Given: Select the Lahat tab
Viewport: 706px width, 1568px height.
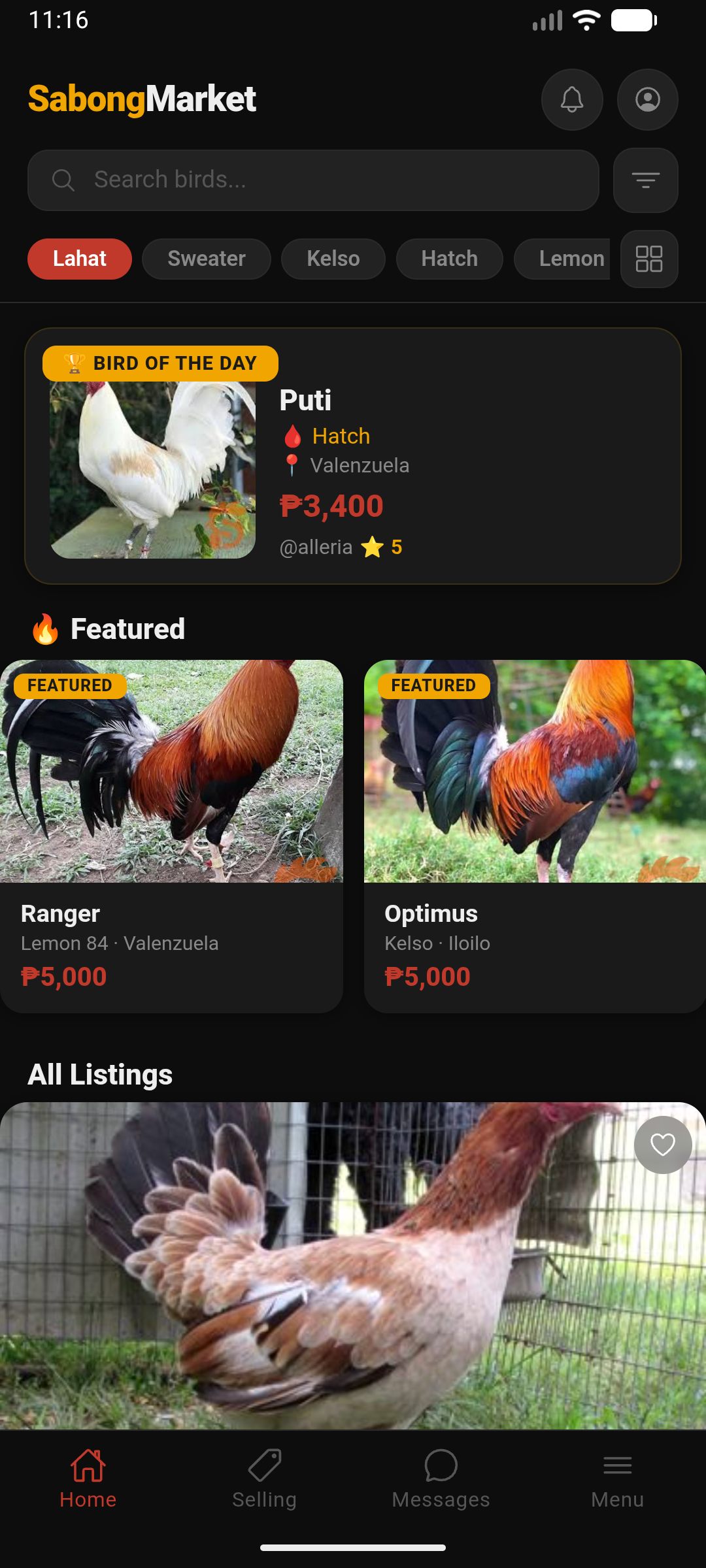Looking at the screenshot, I should click(79, 259).
